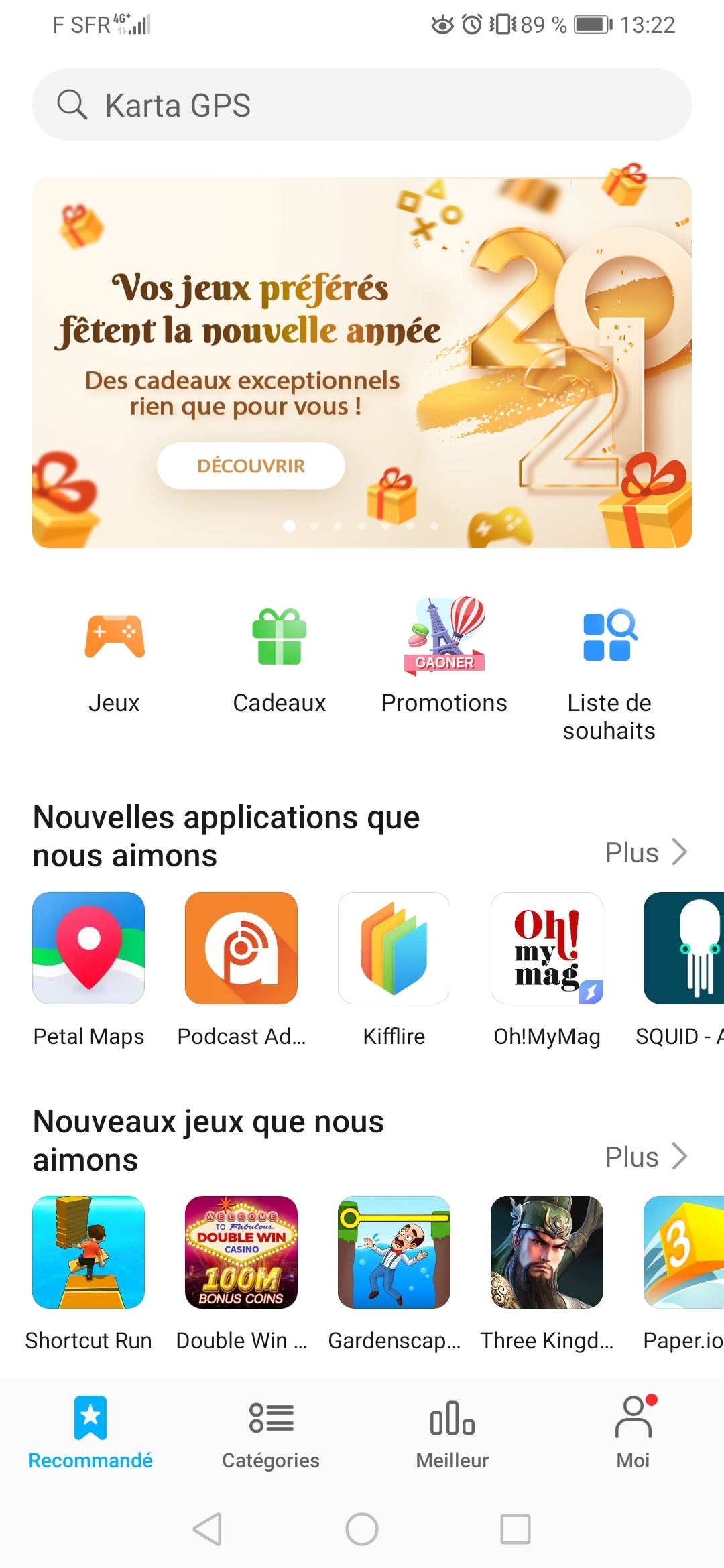Show more new games with Plus
The height and width of the screenshot is (1568, 724).
point(646,1157)
